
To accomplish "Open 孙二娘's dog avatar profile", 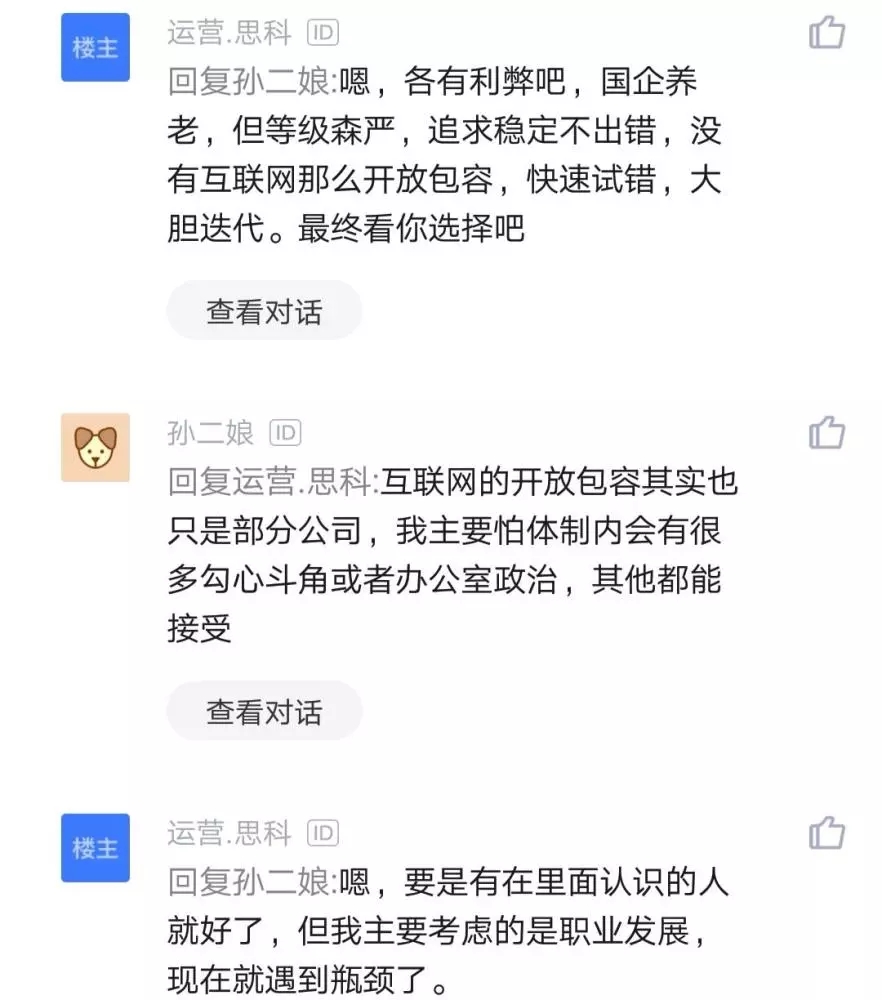I will [x=96, y=447].
